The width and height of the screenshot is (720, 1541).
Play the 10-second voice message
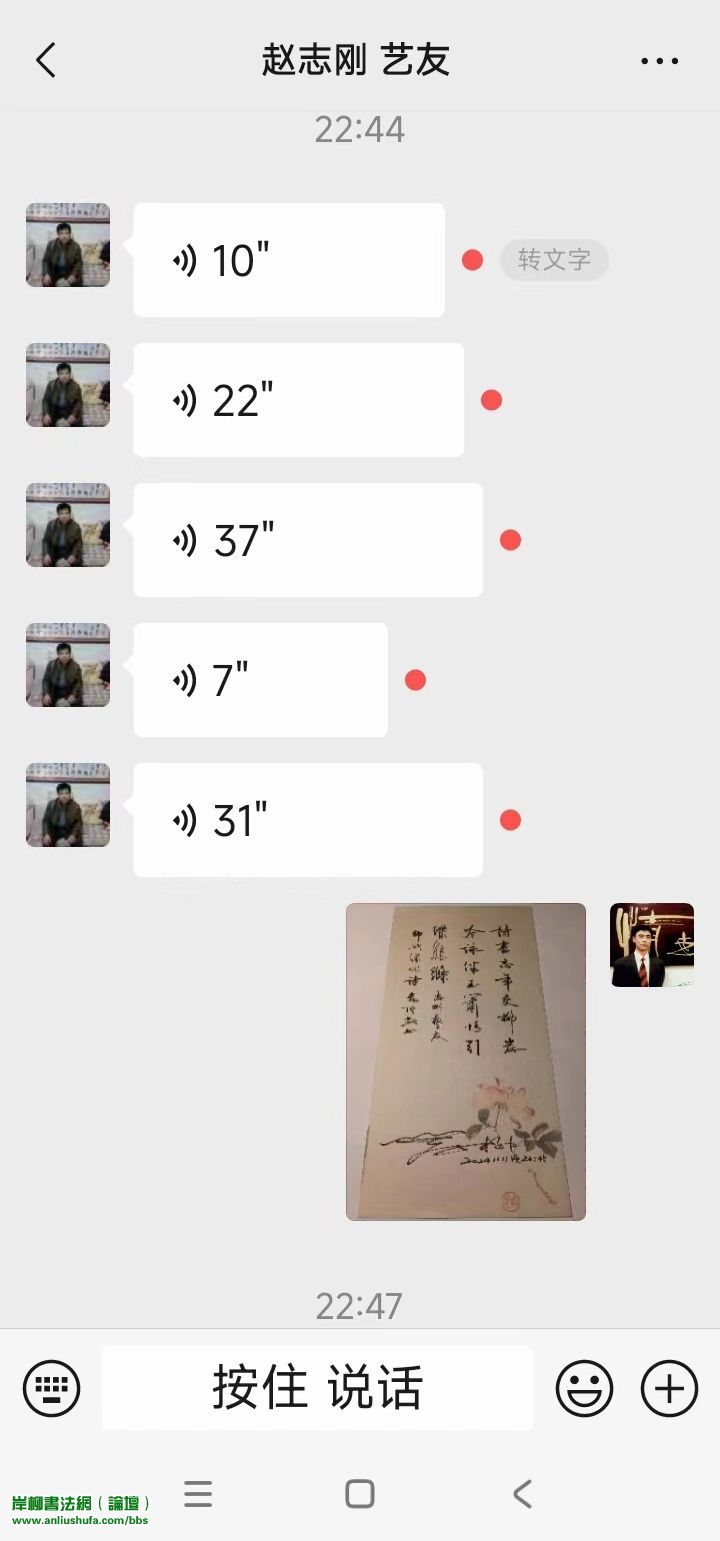click(288, 260)
